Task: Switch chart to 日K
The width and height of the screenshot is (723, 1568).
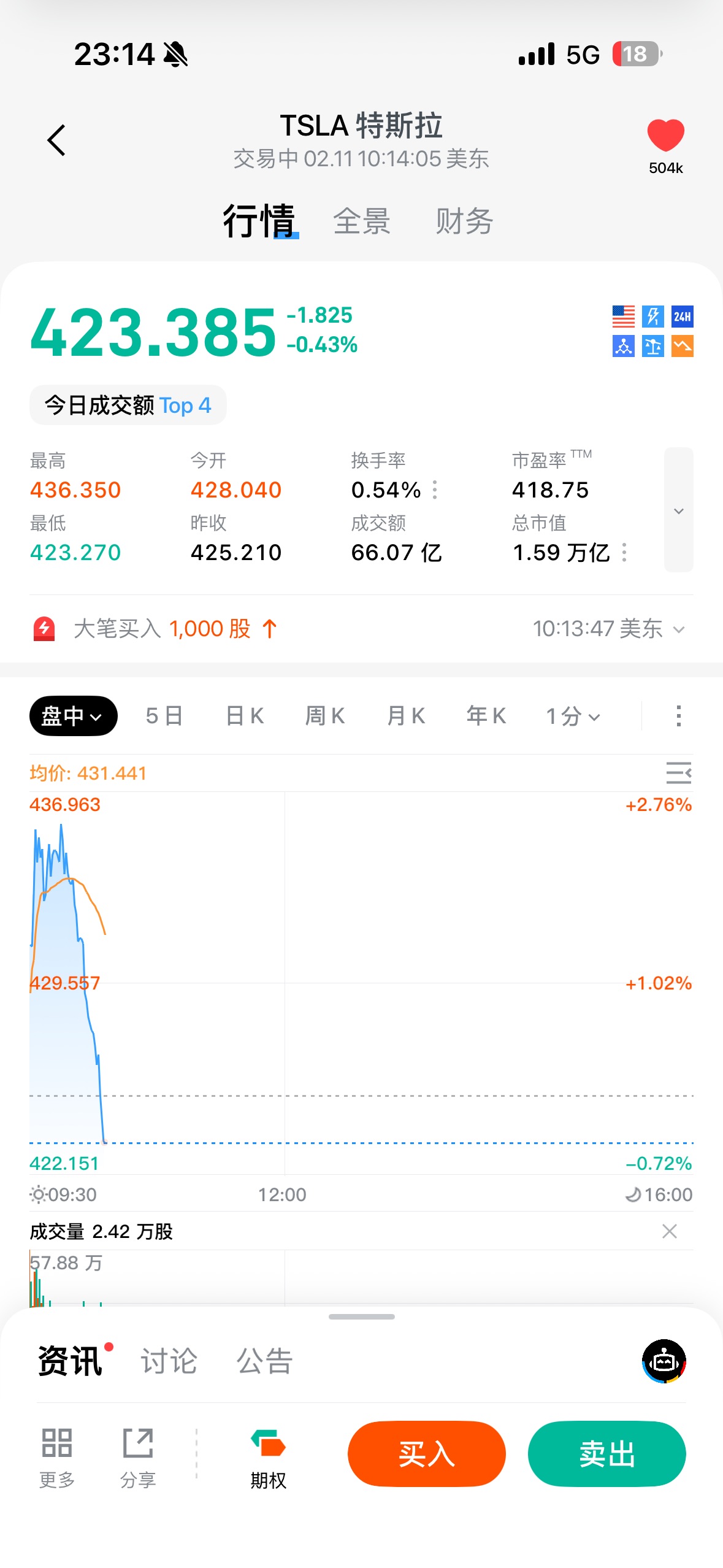Action: 245,715
